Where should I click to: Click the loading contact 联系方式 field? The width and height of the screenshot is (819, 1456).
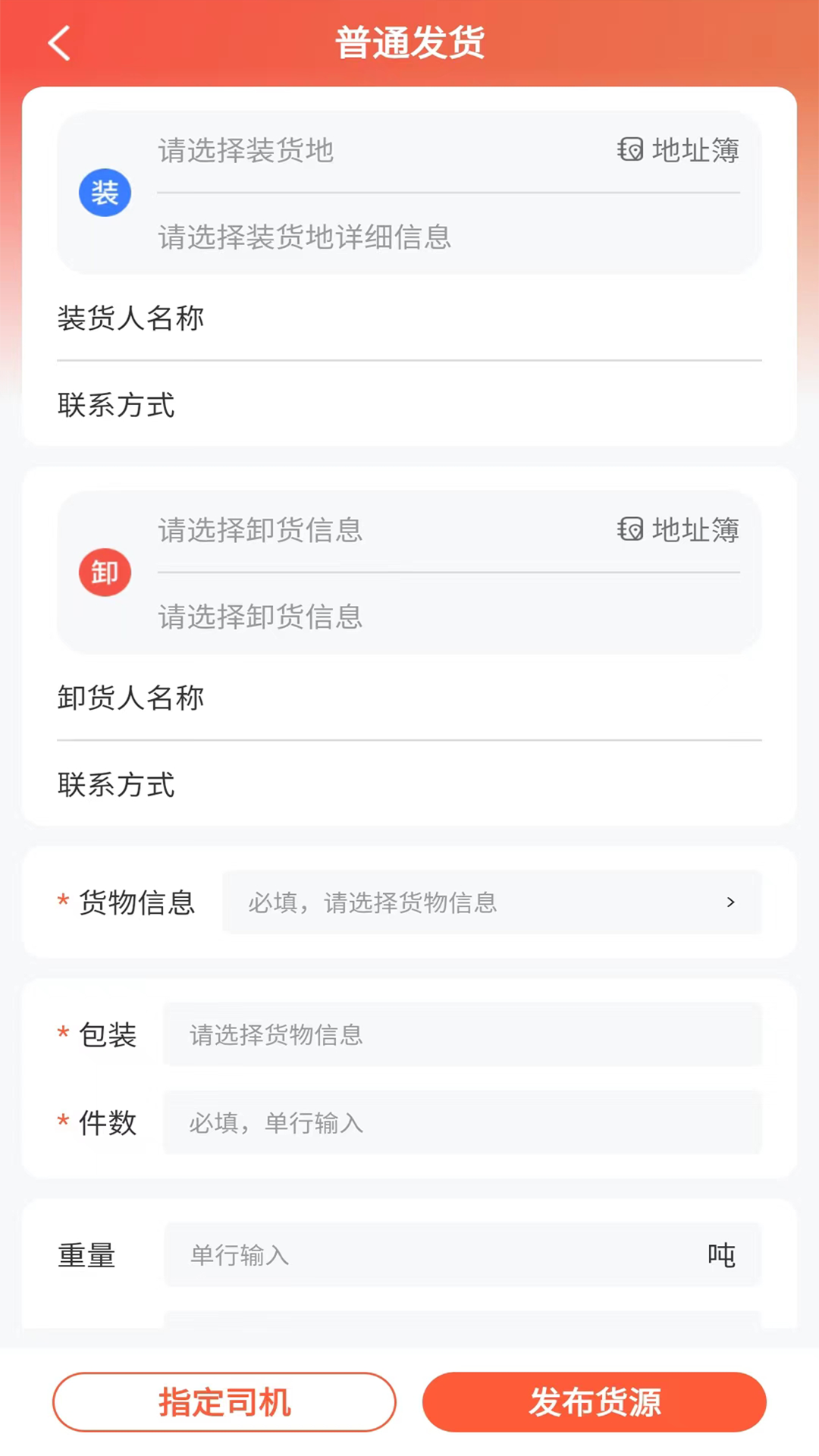tap(303, 406)
